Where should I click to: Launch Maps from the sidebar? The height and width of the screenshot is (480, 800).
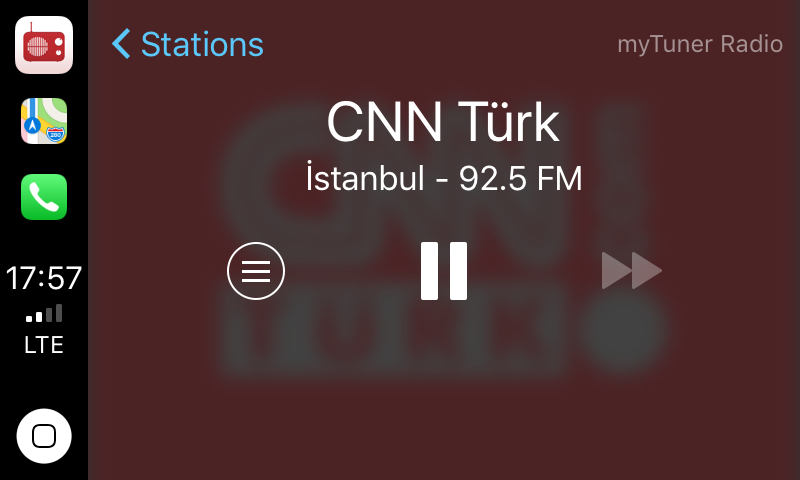tap(44, 122)
